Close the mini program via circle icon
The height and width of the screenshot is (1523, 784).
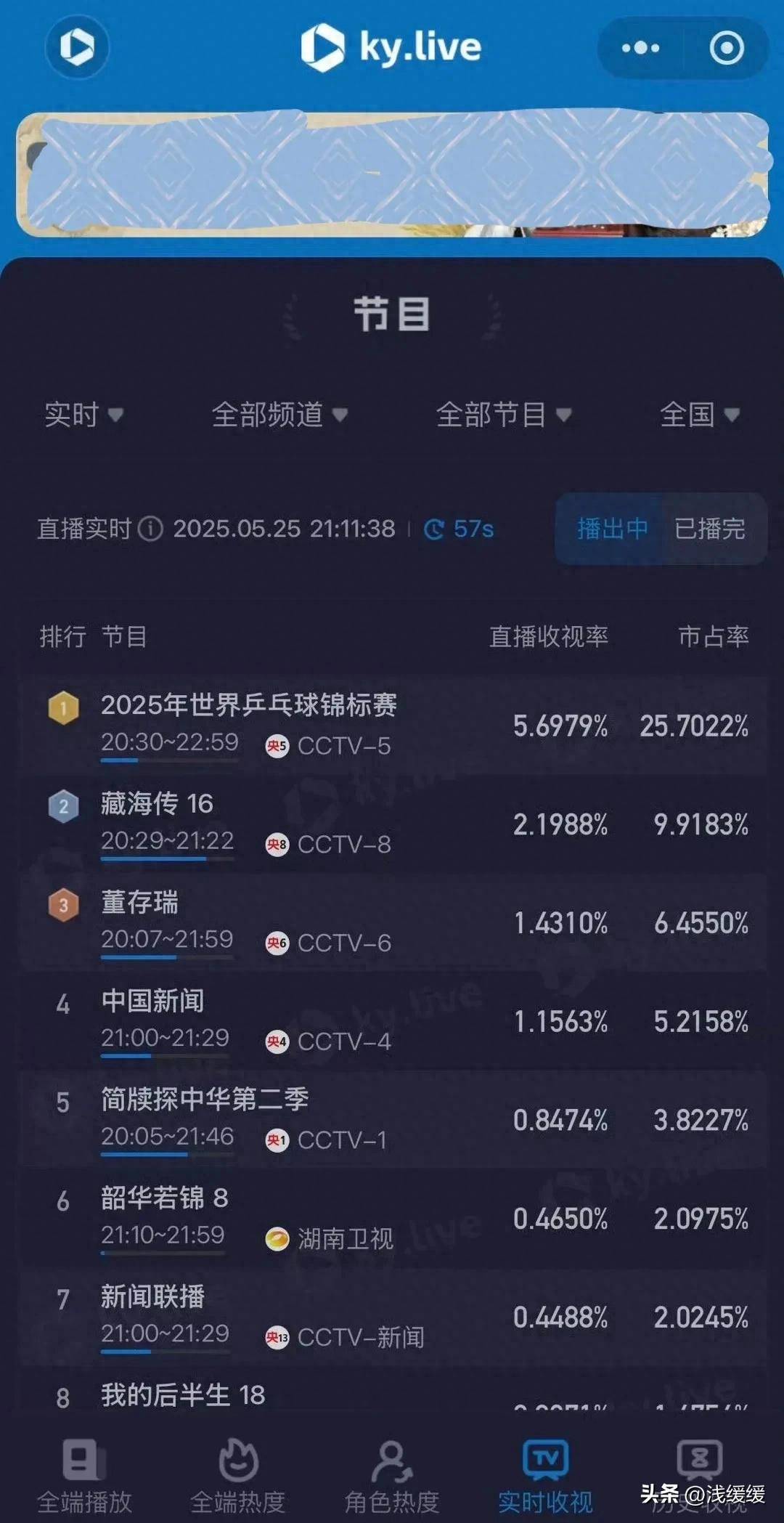pos(726,48)
